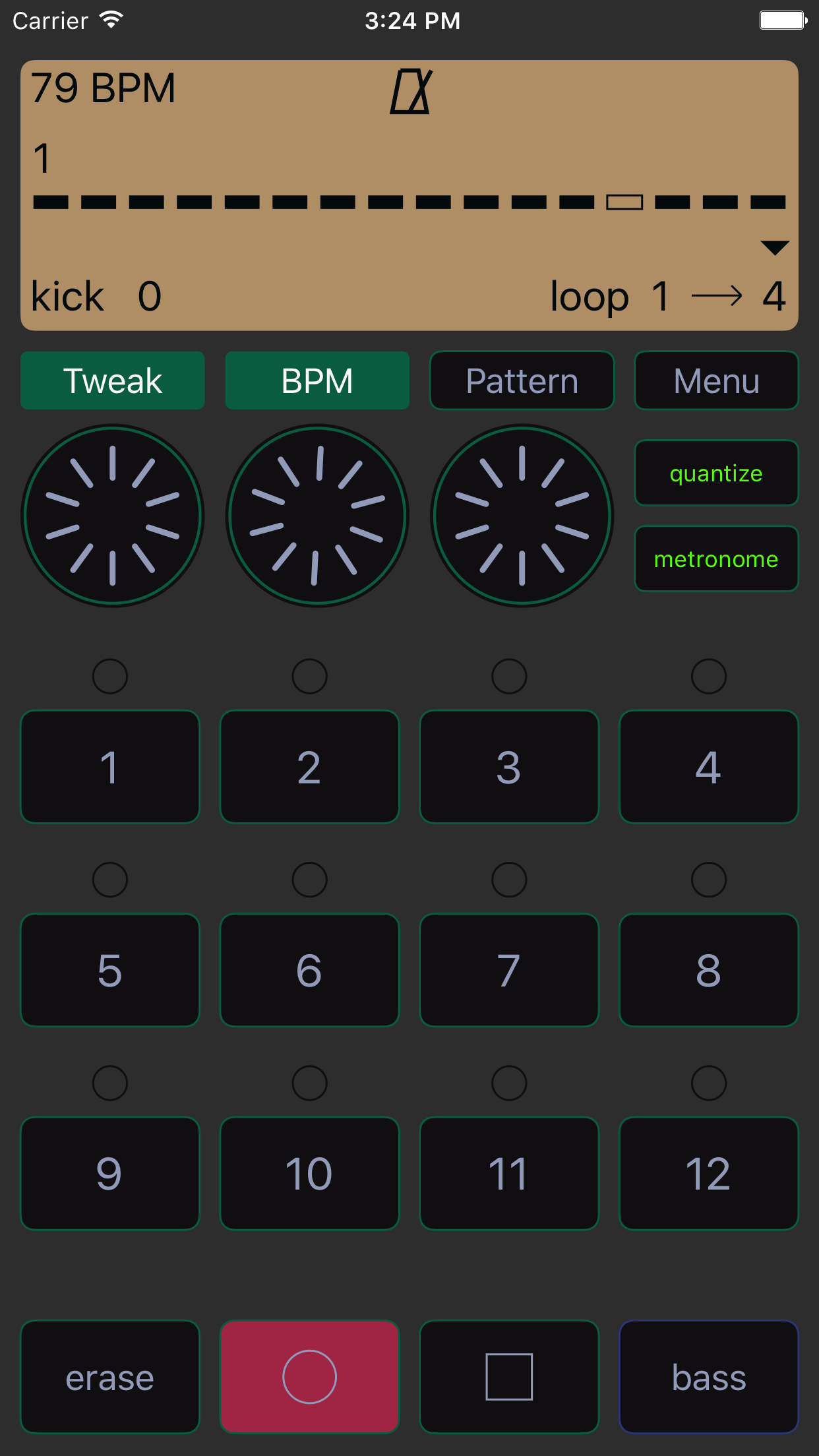This screenshot has height=1456, width=819.
Task: Open the Menu button
Action: point(716,380)
